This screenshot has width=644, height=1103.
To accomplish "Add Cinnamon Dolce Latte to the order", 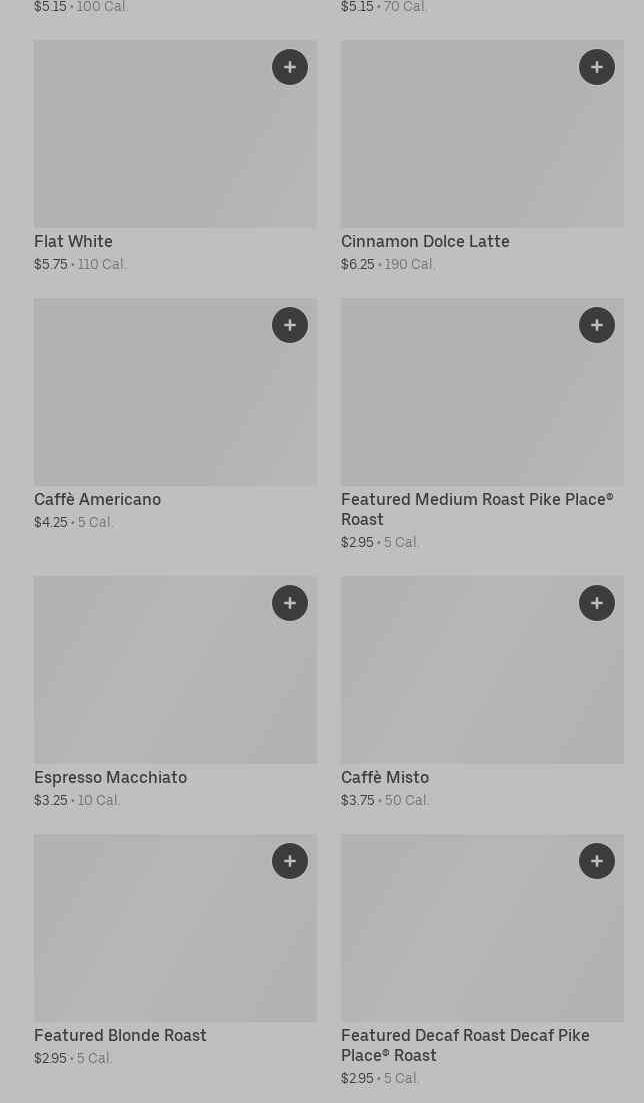I will (x=597, y=67).
